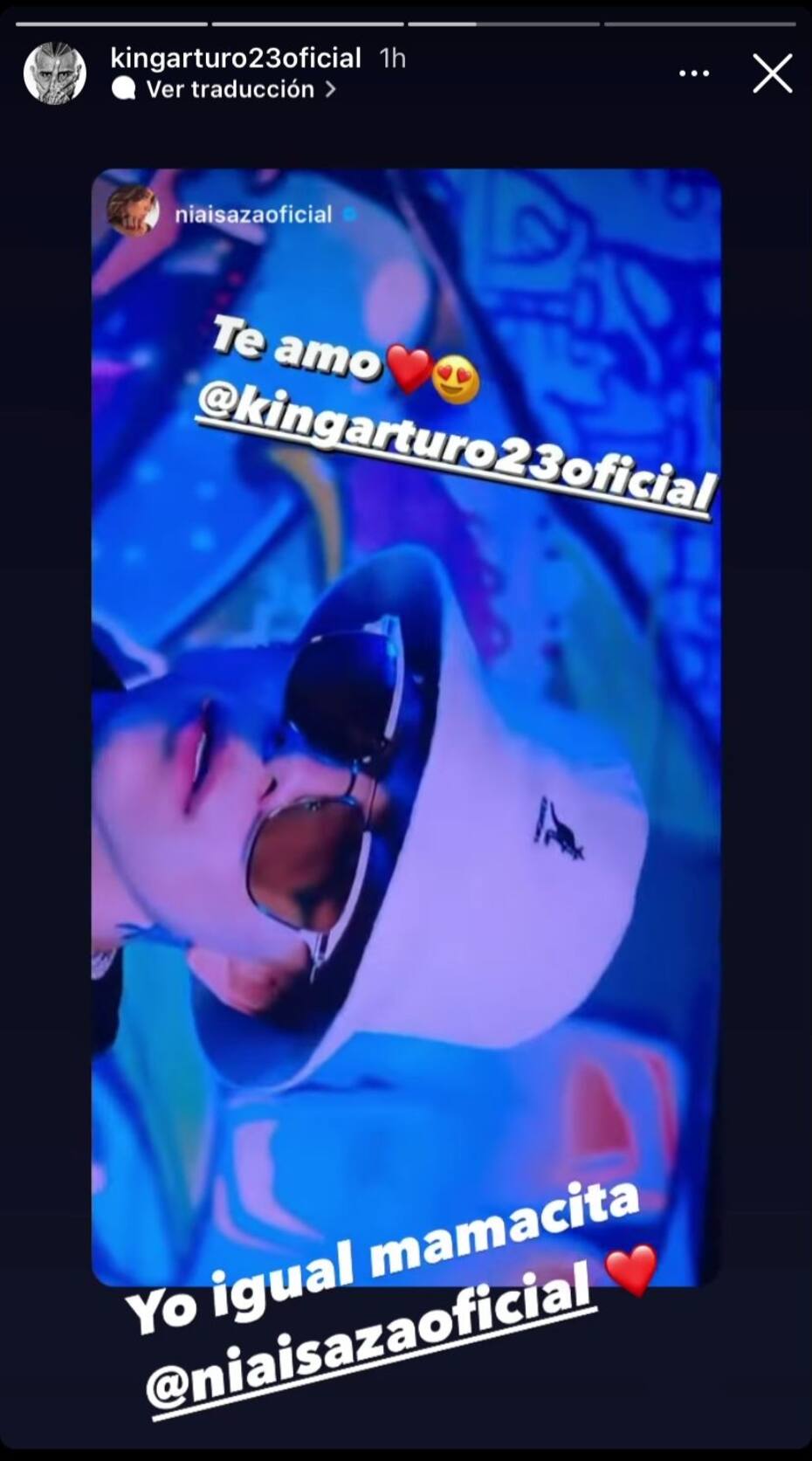The width and height of the screenshot is (812, 1461).
Task: Close the story viewer
Action: tap(772, 73)
